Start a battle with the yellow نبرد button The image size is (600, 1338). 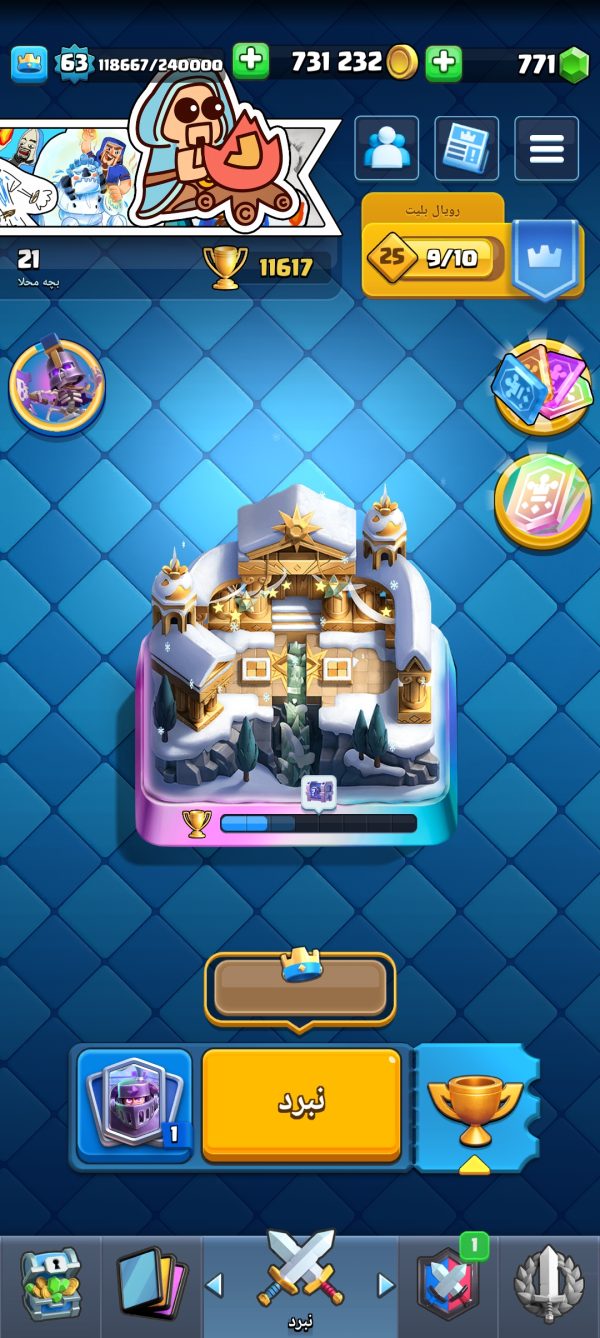point(301,1104)
